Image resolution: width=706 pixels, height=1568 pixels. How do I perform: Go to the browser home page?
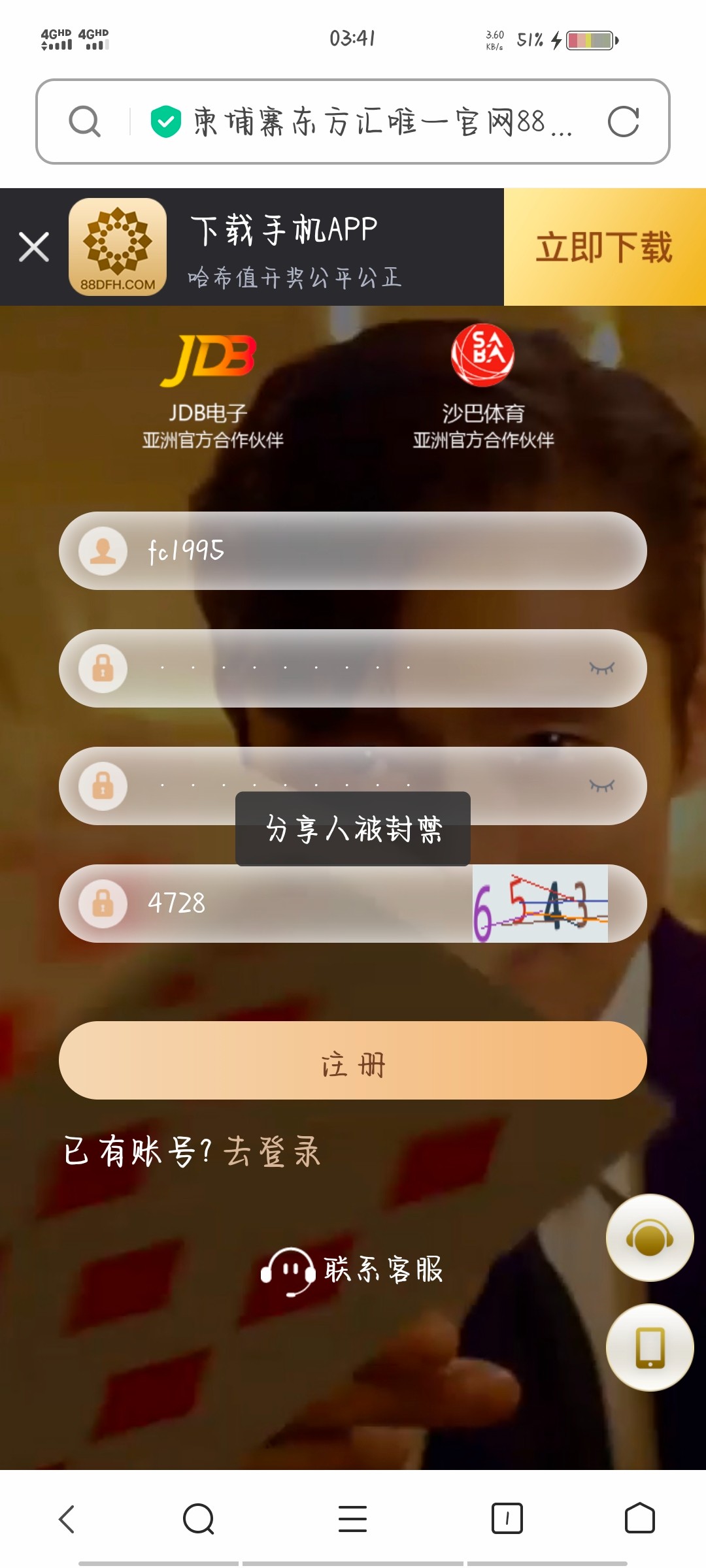click(639, 1518)
